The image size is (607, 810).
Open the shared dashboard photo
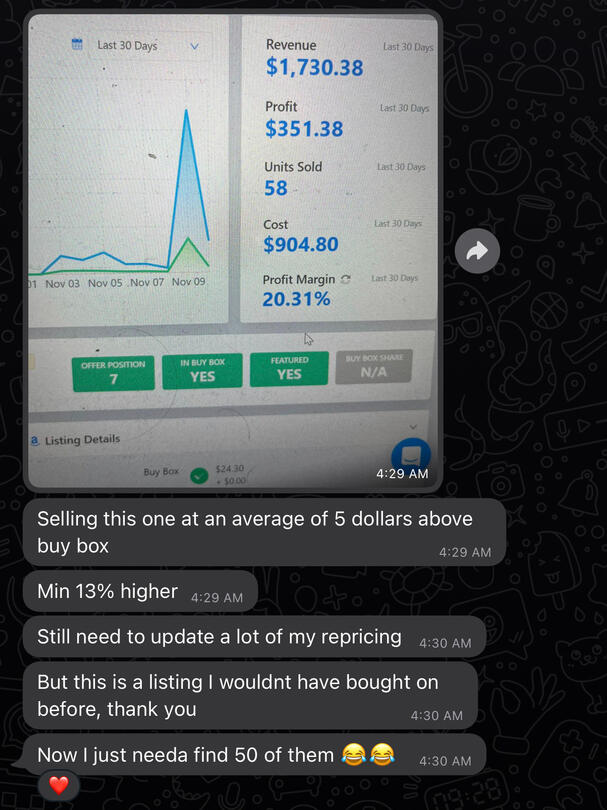[x=232, y=250]
